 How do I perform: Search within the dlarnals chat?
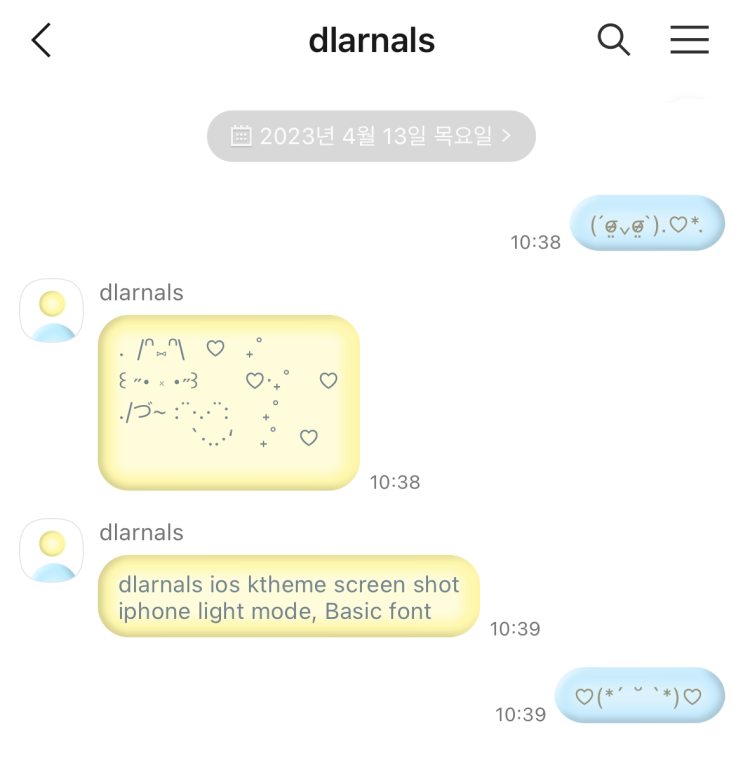pyautogui.click(x=613, y=40)
